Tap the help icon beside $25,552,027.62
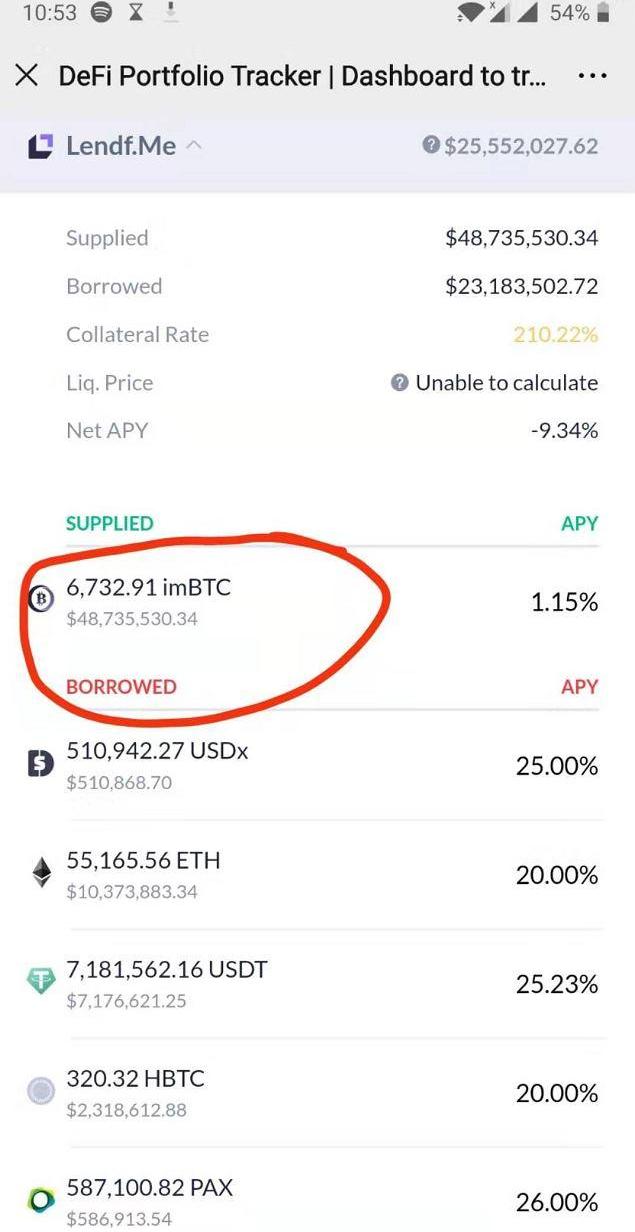Screen dimensions: 635x1232 point(431,146)
